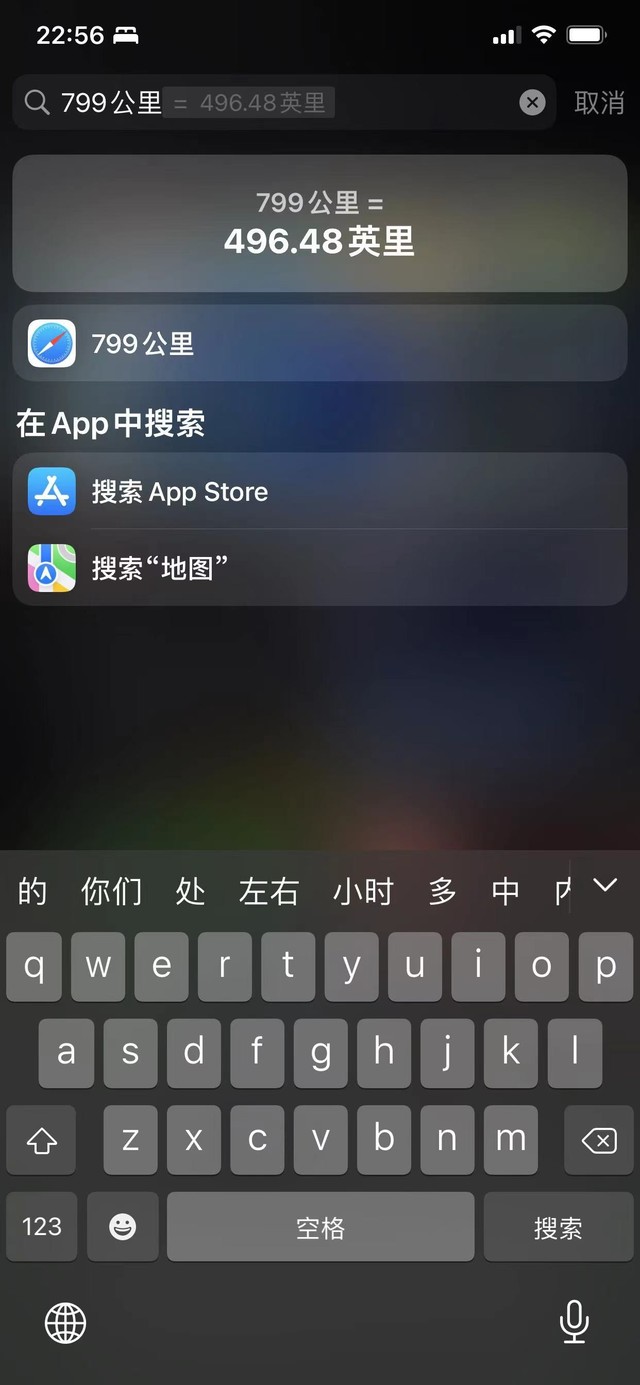Open the 496.48英里 conversion result card
The image size is (640, 1385).
coord(320,223)
